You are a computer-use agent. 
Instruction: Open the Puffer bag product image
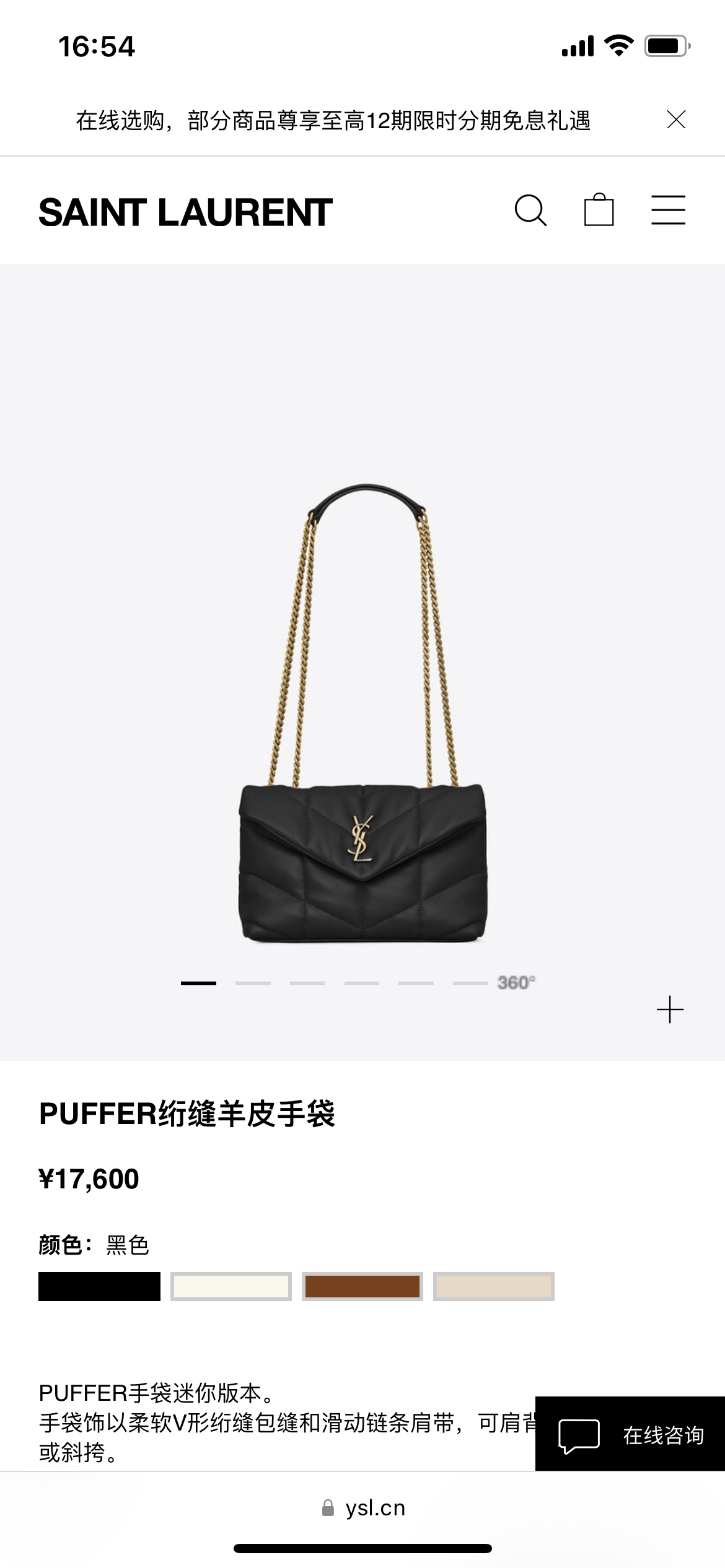[x=362, y=712]
